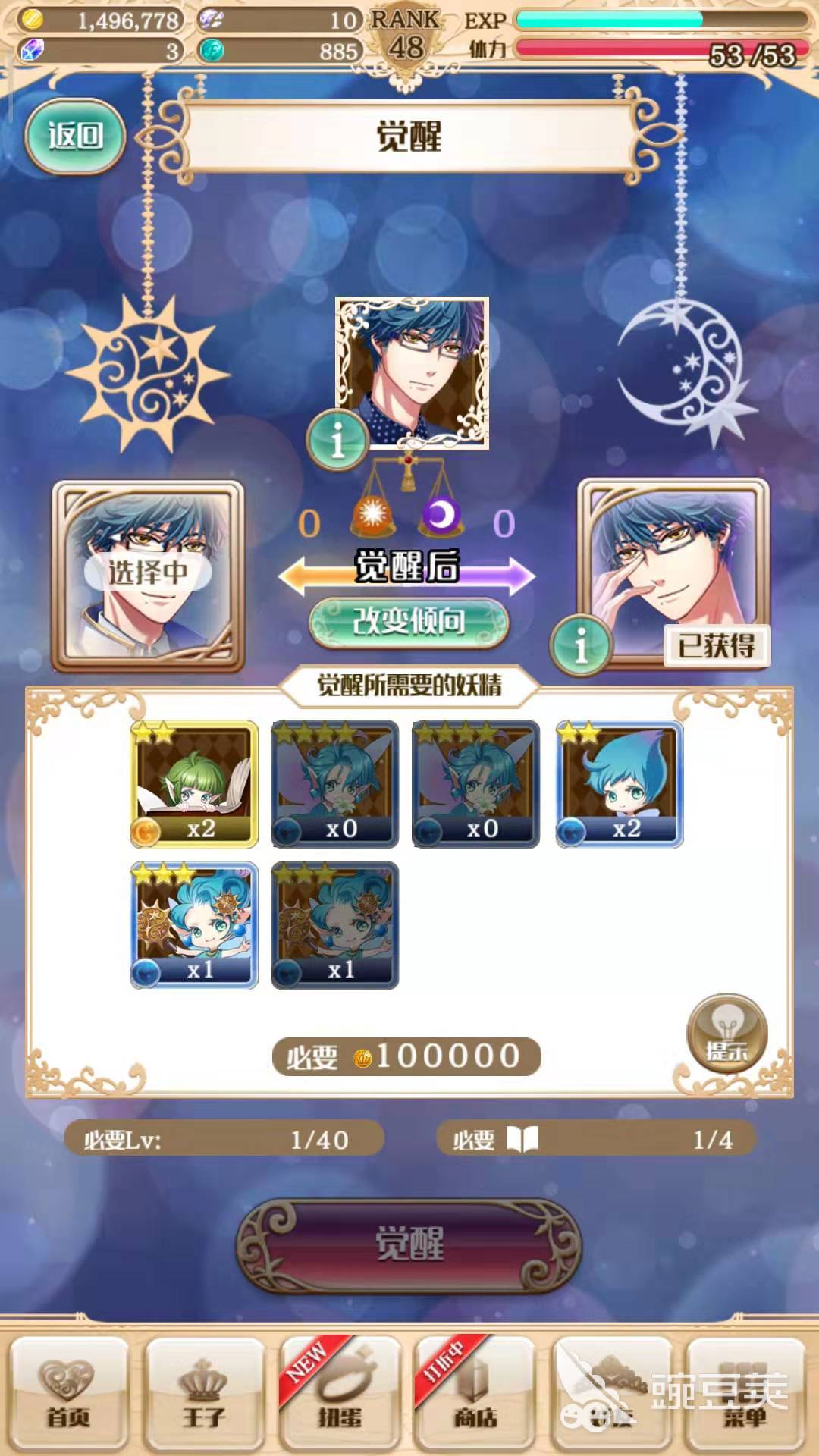The height and width of the screenshot is (1456, 819).
Task: Open the 商店 shop tab
Action: pyautogui.click(x=475, y=1394)
